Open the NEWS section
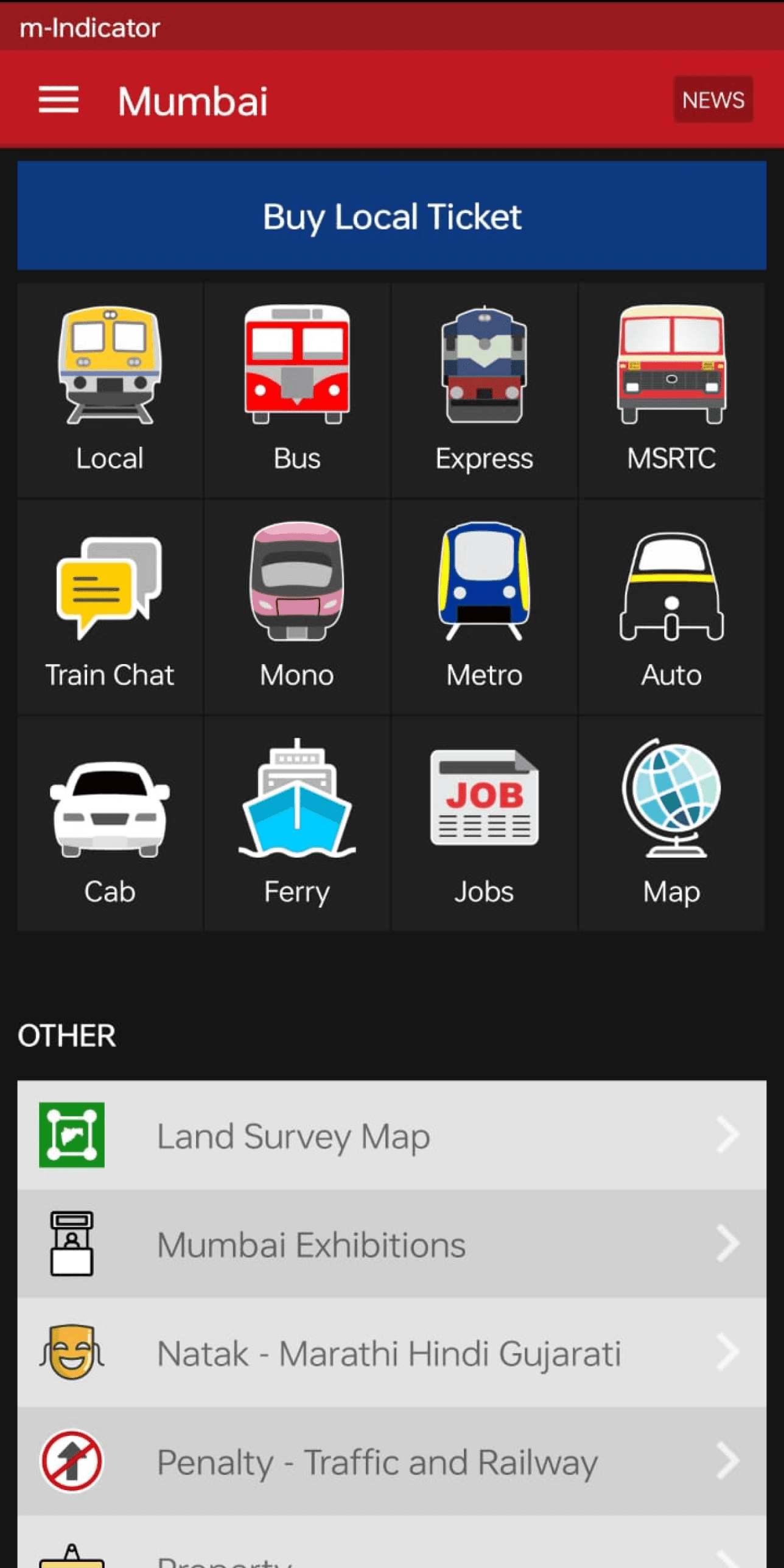 (712, 100)
